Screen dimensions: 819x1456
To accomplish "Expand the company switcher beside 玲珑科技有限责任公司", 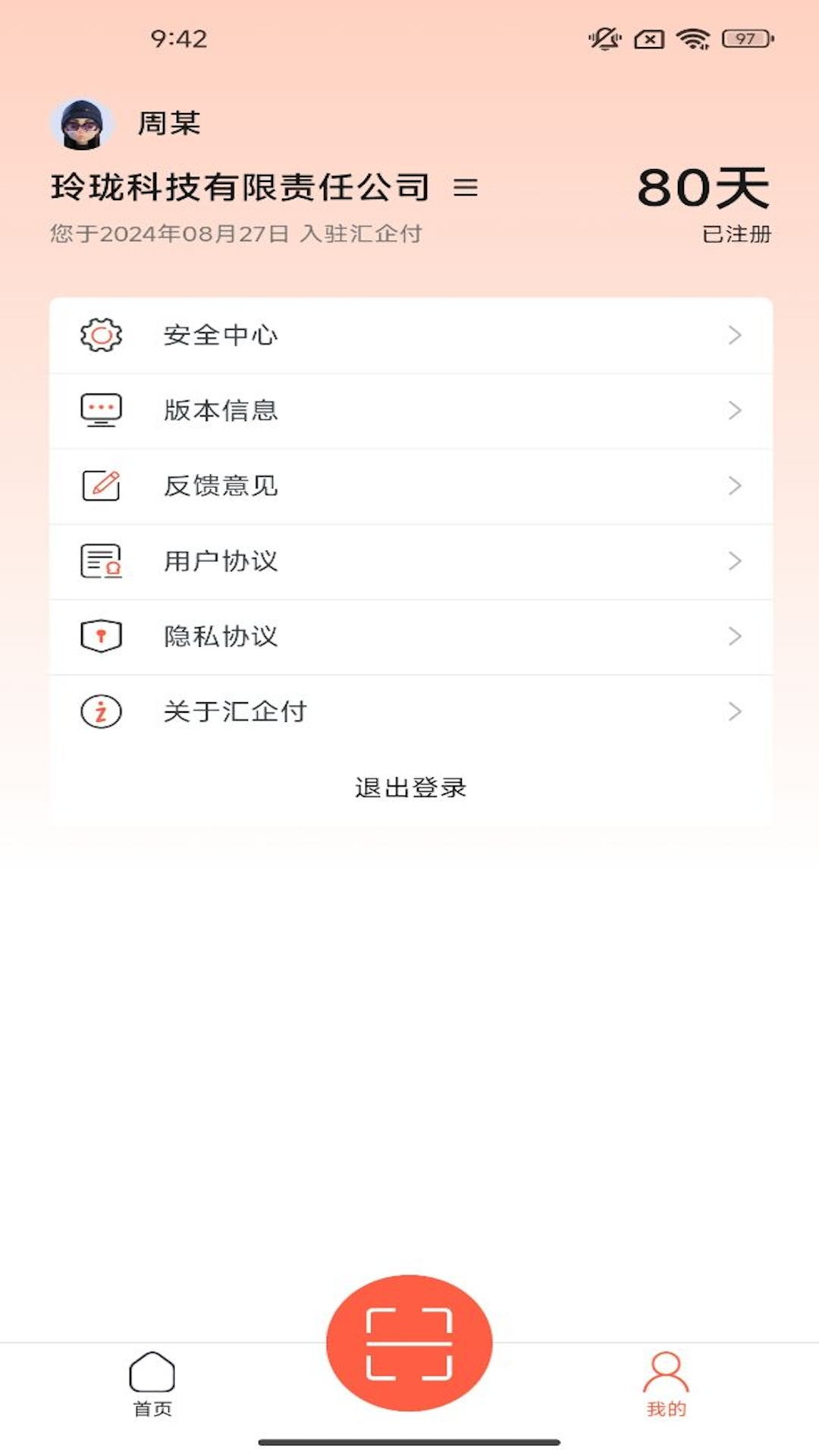I will (x=466, y=190).
